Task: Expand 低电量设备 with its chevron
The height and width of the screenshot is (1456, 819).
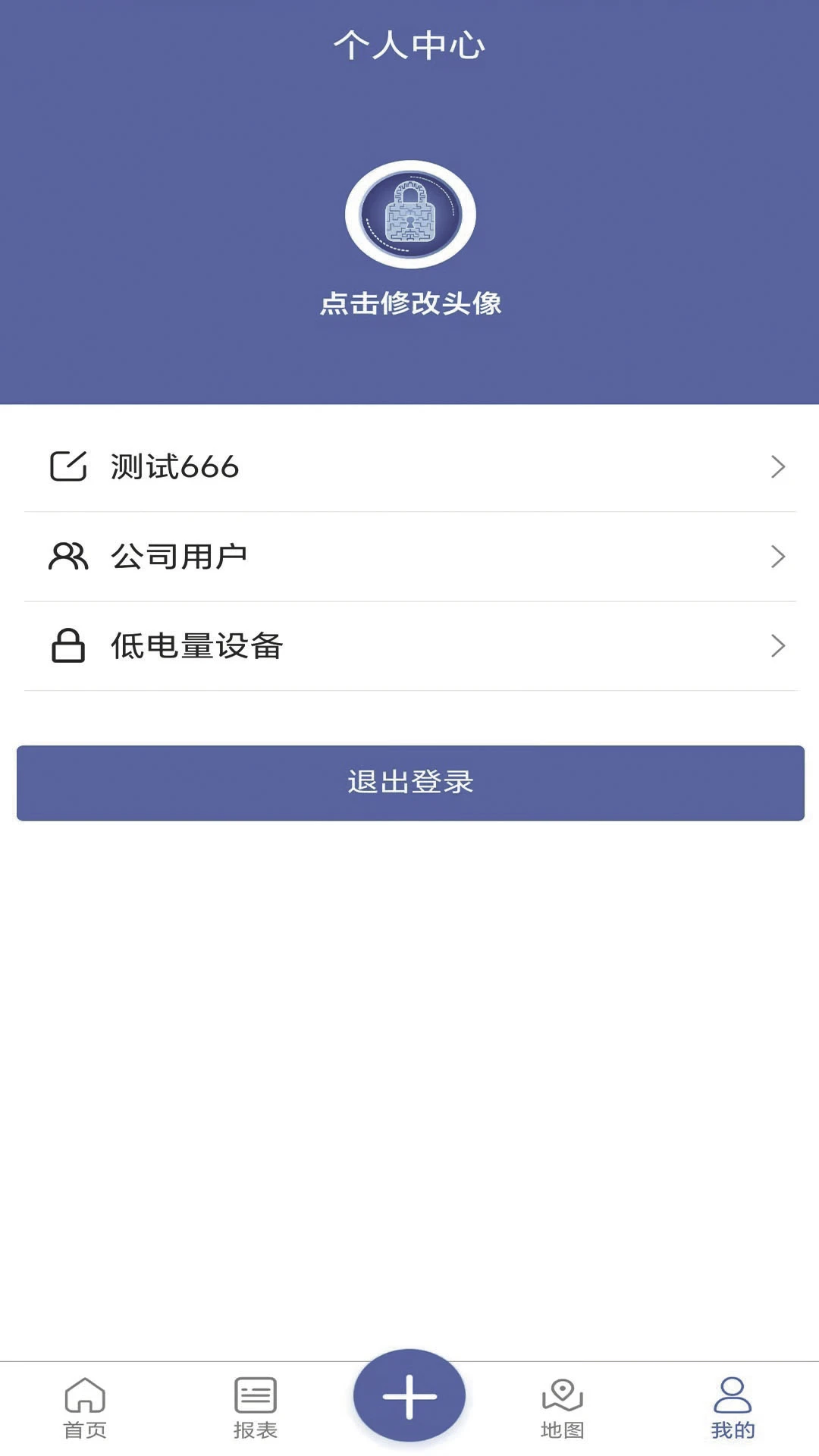Action: [777, 646]
